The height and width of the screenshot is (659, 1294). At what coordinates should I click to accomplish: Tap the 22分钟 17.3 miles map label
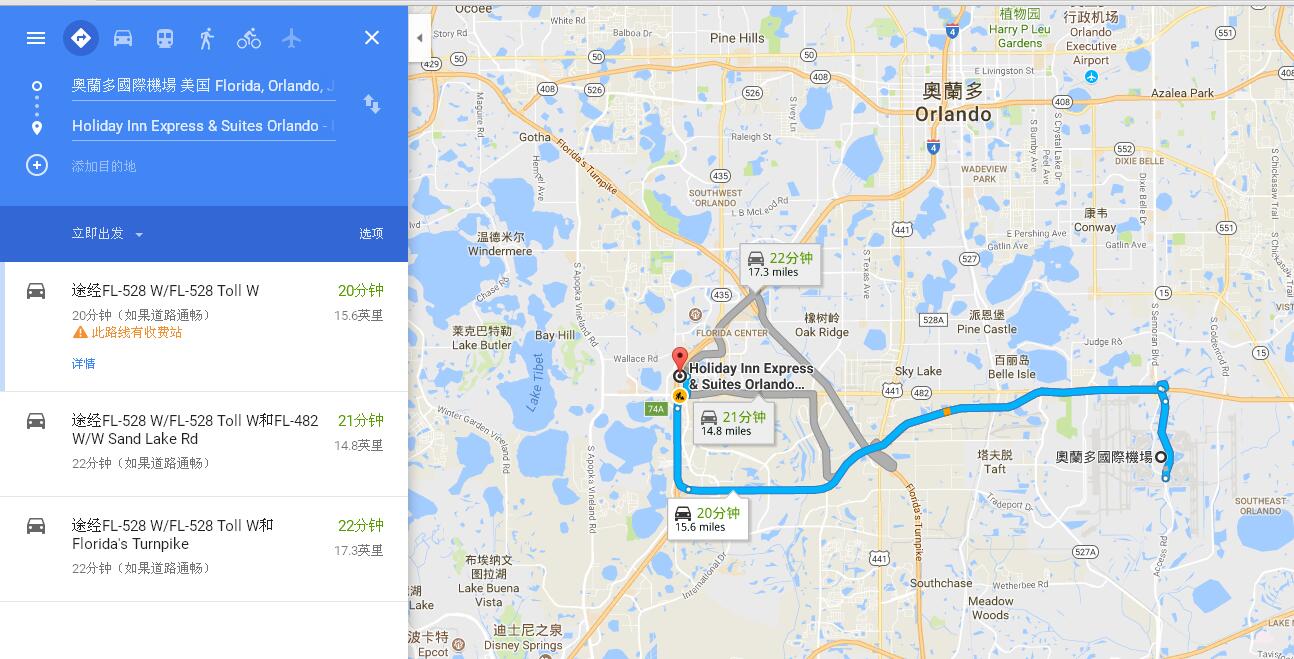(780, 264)
